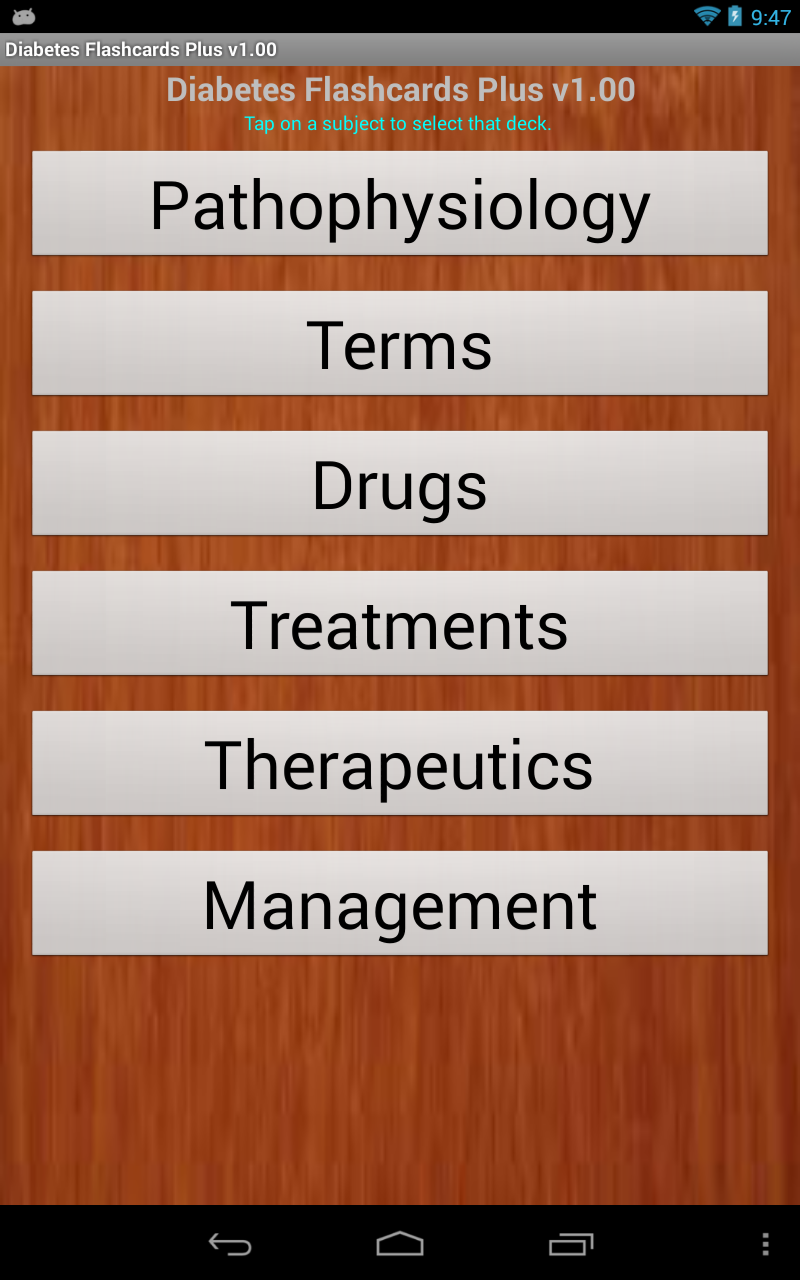The width and height of the screenshot is (800, 1280).
Task: Tap the cyan instruction text
Action: pyautogui.click(x=400, y=123)
